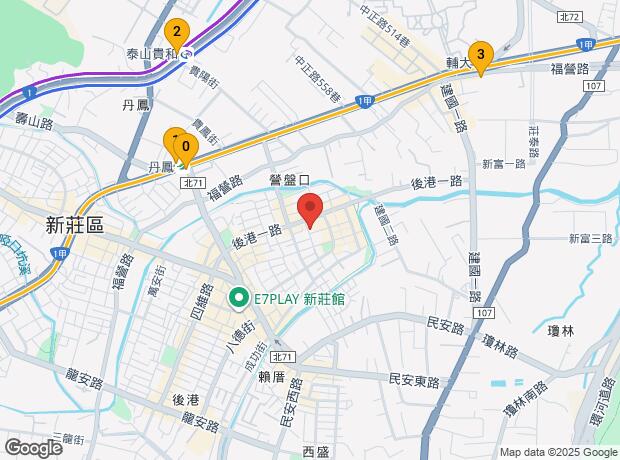This screenshot has height=460, width=620.
Task: Open the orange map marker labeled 0
Action: pos(187,147)
